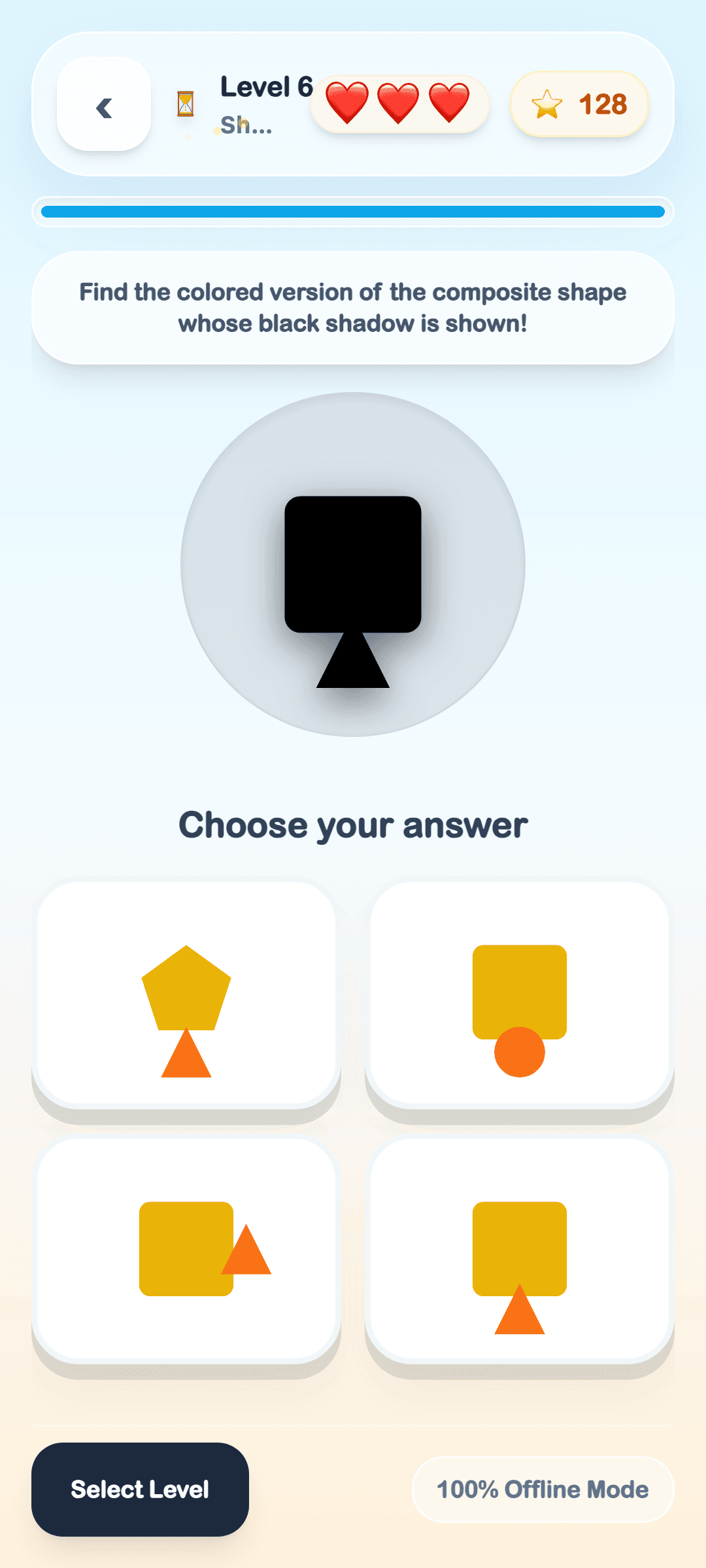Open the Select Level button
The height and width of the screenshot is (1568, 706).
click(140, 1490)
